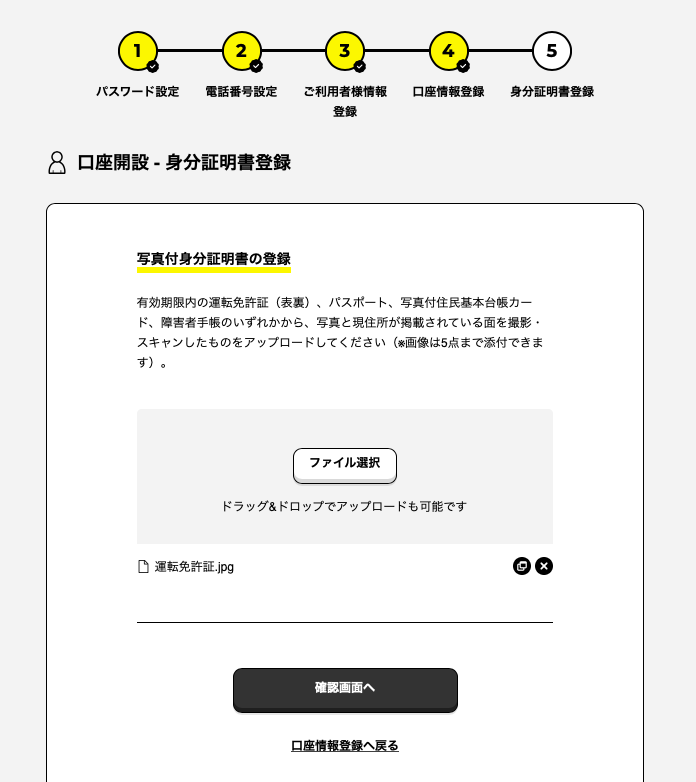Remove the 運転免許証.jpg attachment
Image resolution: width=696 pixels, height=782 pixels.
pyautogui.click(x=544, y=566)
